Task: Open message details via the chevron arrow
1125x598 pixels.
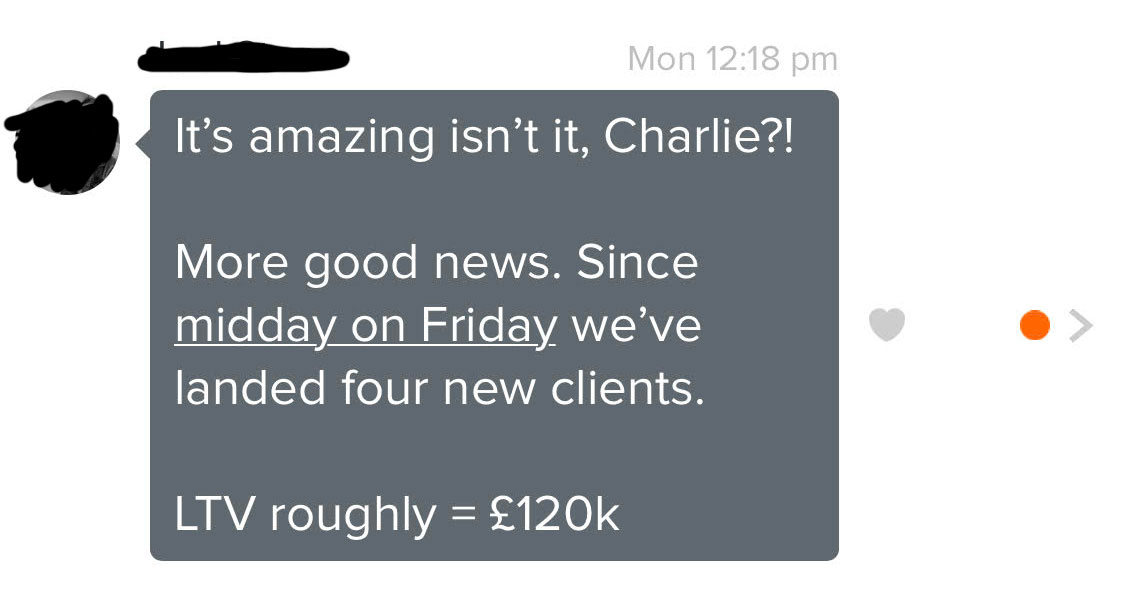Action: (x=1080, y=325)
